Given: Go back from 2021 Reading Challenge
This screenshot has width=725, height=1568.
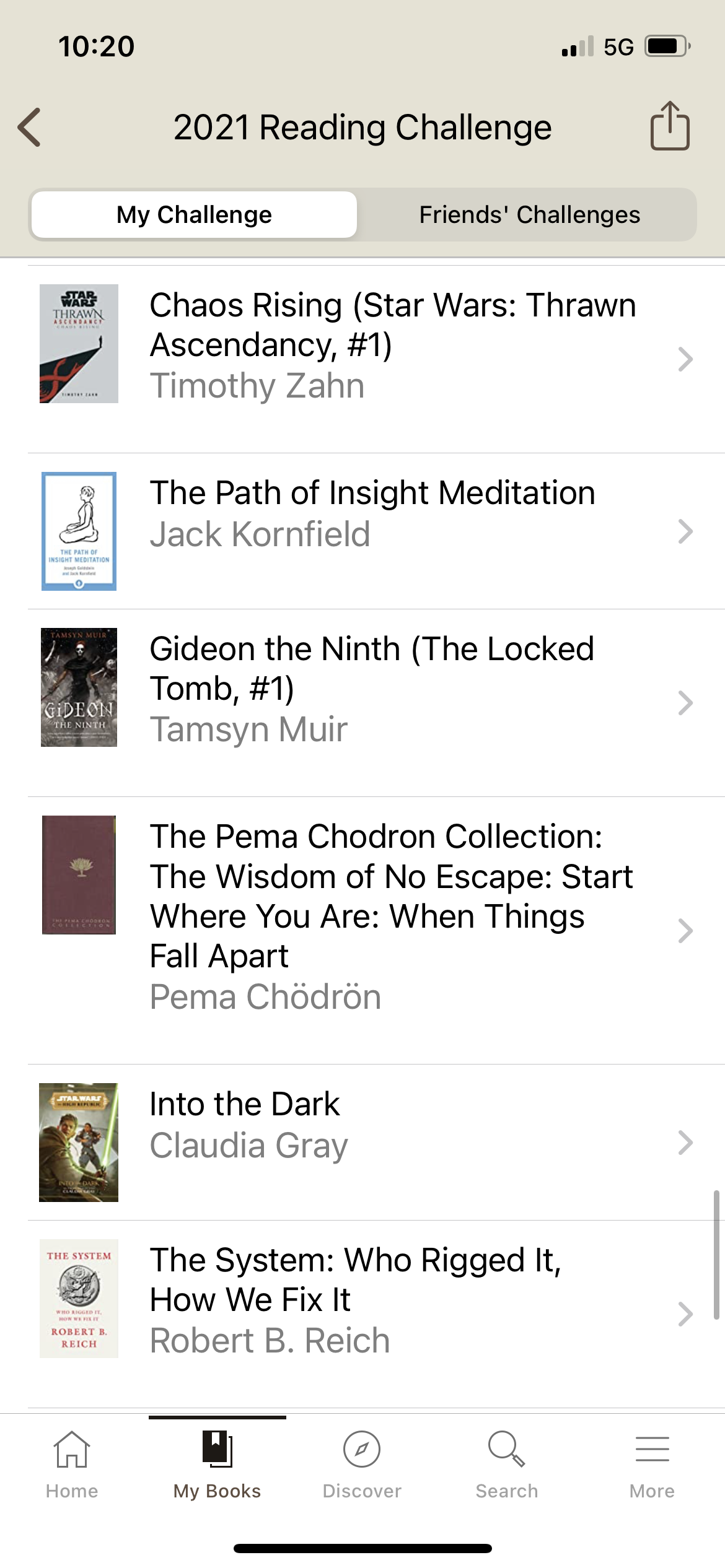Looking at the screenshot, I should coord(30,128).
